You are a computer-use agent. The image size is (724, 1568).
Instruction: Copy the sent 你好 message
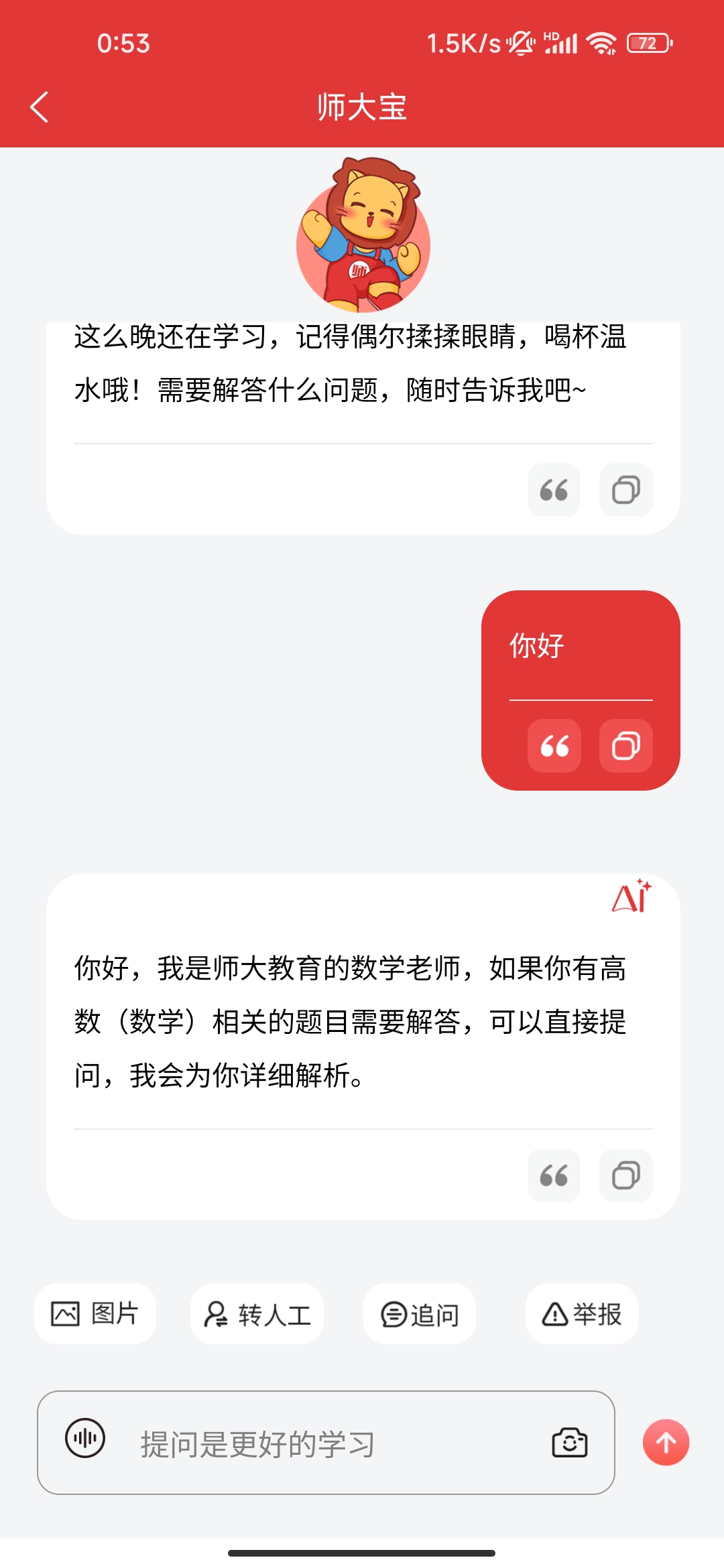tap(625, 746)
